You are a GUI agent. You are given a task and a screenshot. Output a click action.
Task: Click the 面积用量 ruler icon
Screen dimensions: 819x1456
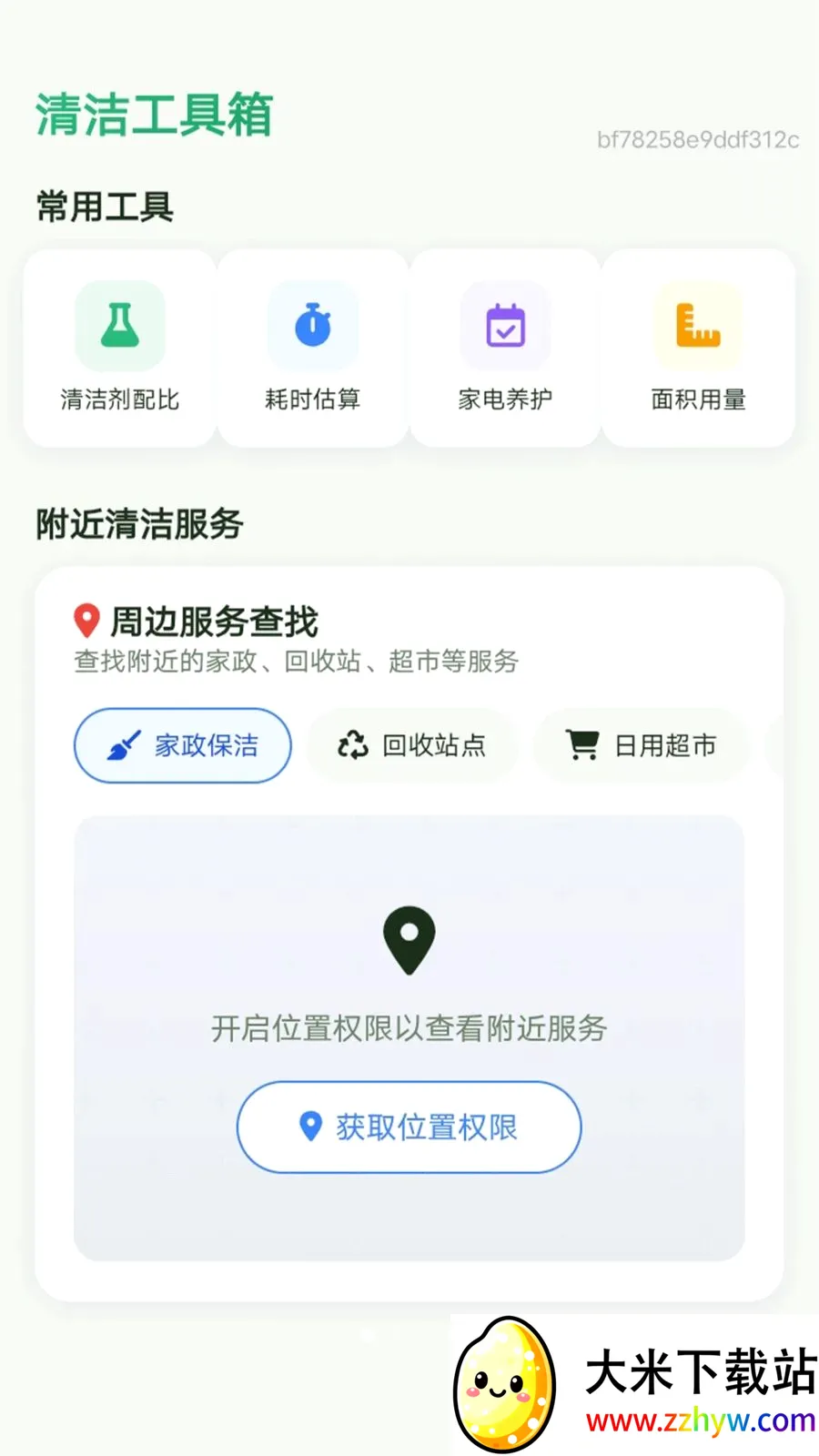click(697, 326)
